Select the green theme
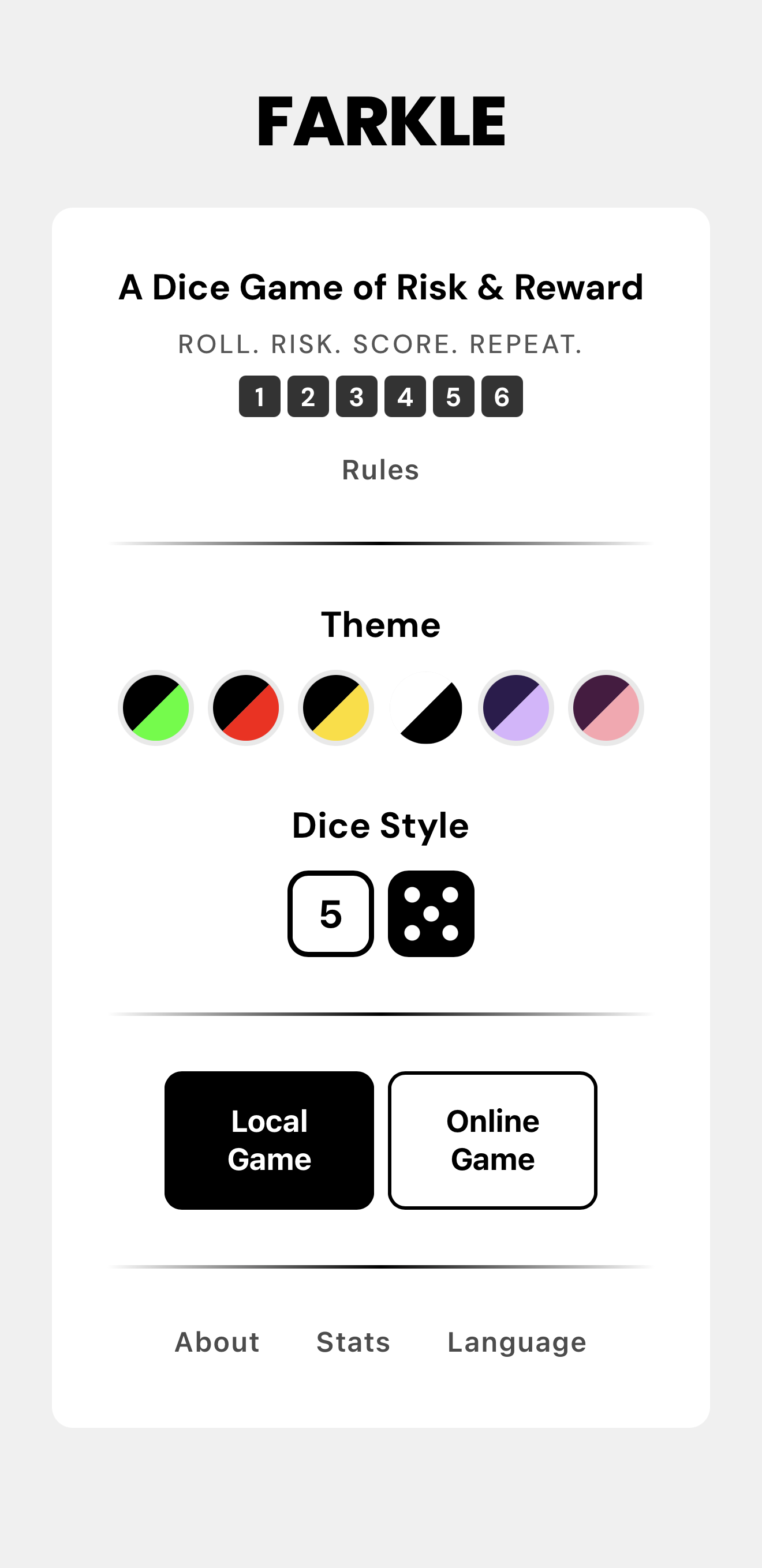Image resolution: width=762 pixels, height=1568 pixels. point(156,708)
